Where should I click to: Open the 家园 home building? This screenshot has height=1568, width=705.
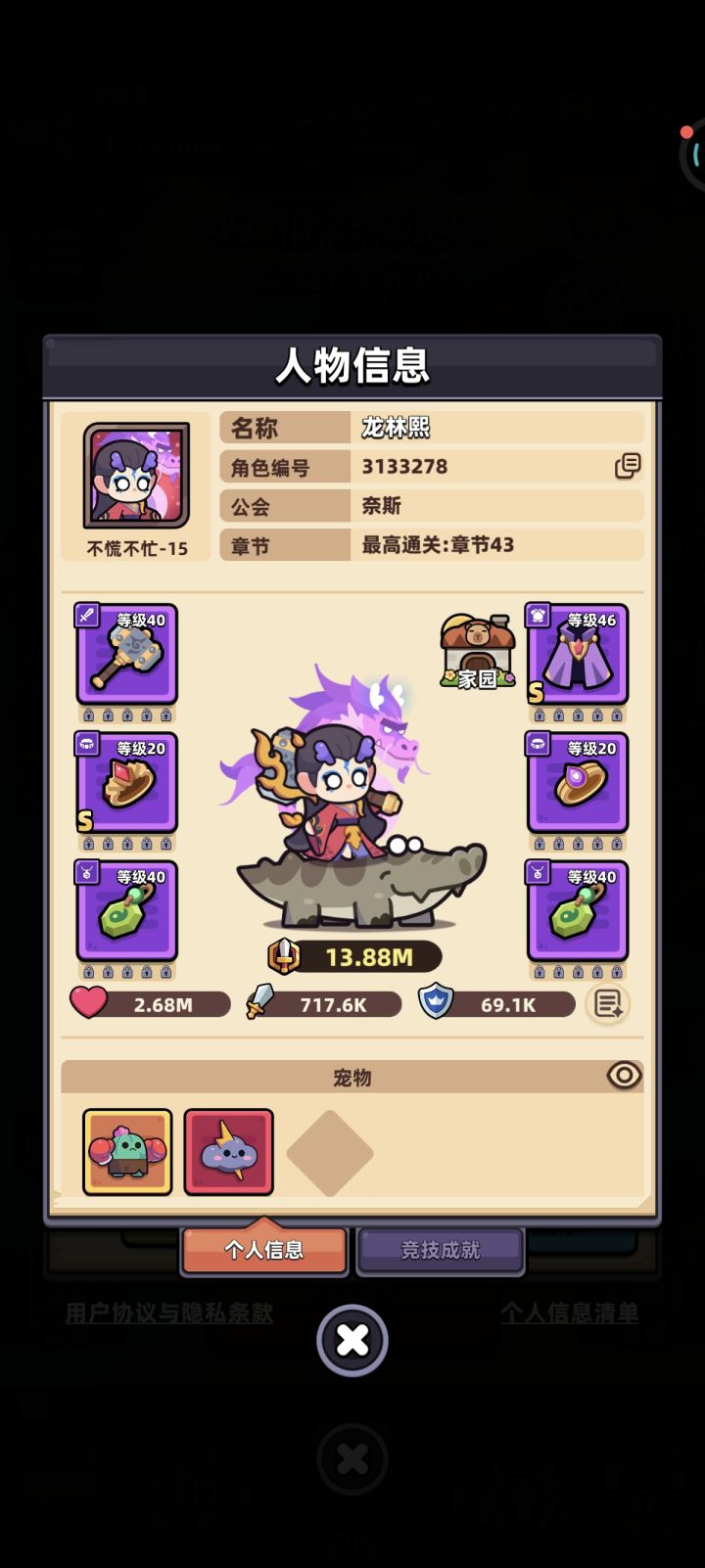477,648
